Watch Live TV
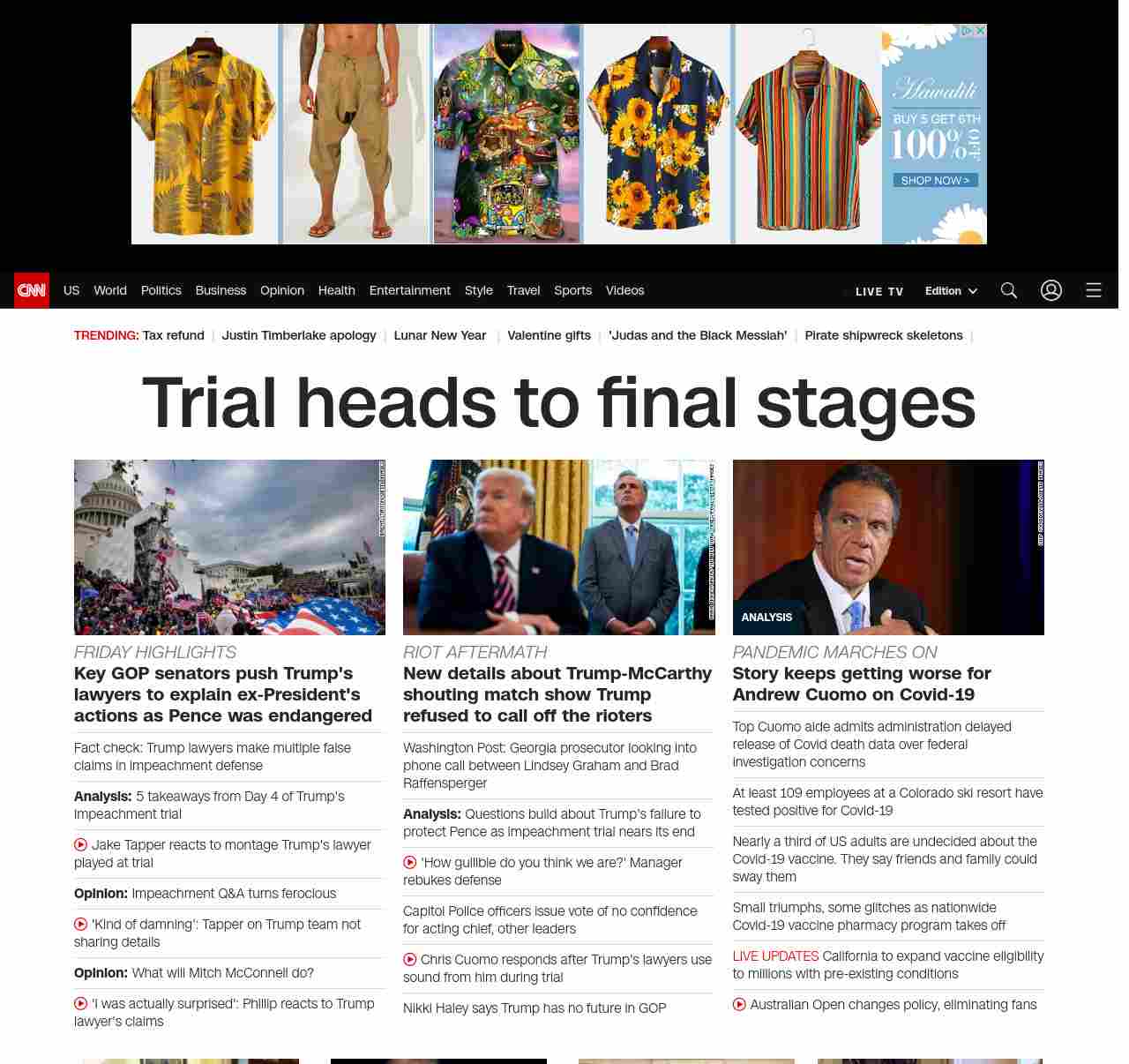 879,291
